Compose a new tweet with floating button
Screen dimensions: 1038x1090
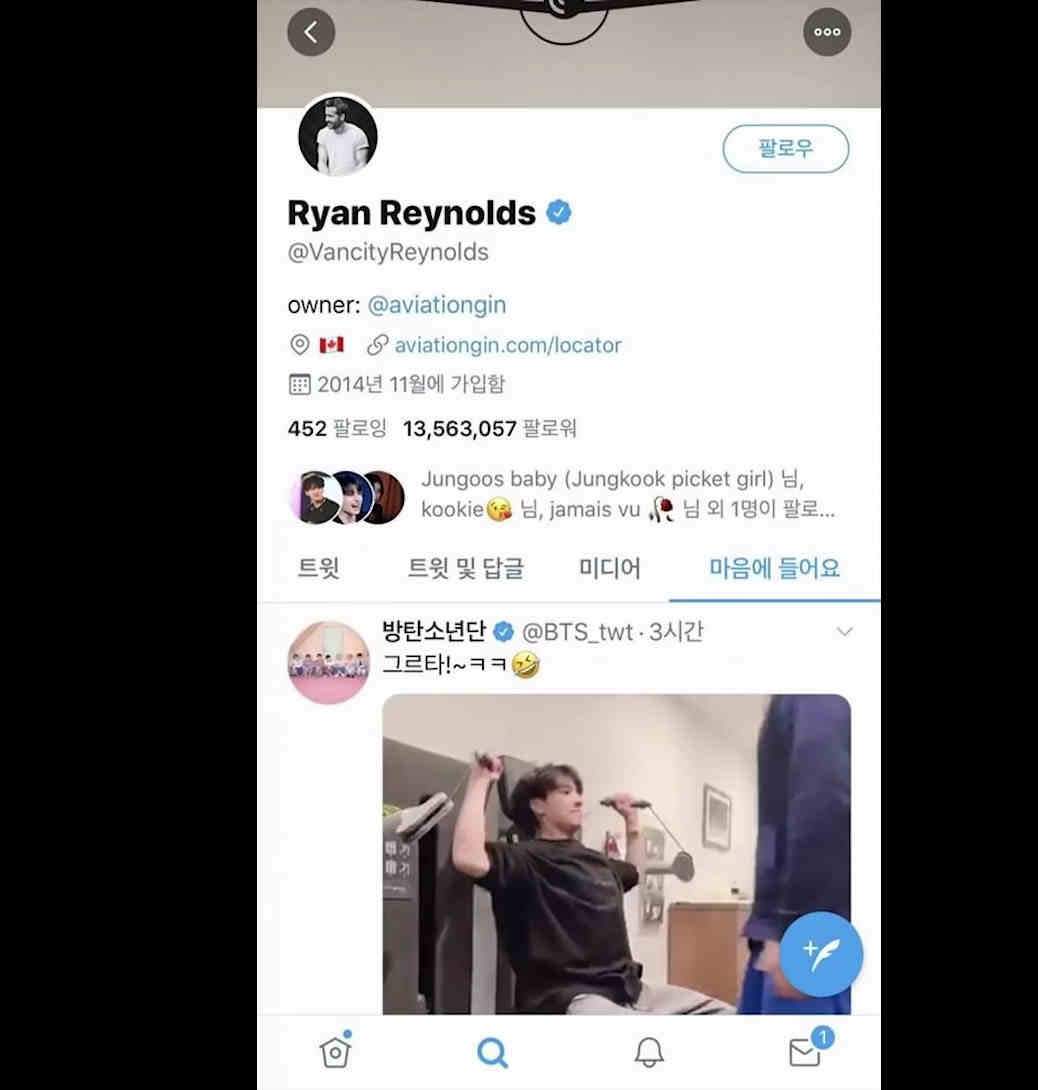821,955
